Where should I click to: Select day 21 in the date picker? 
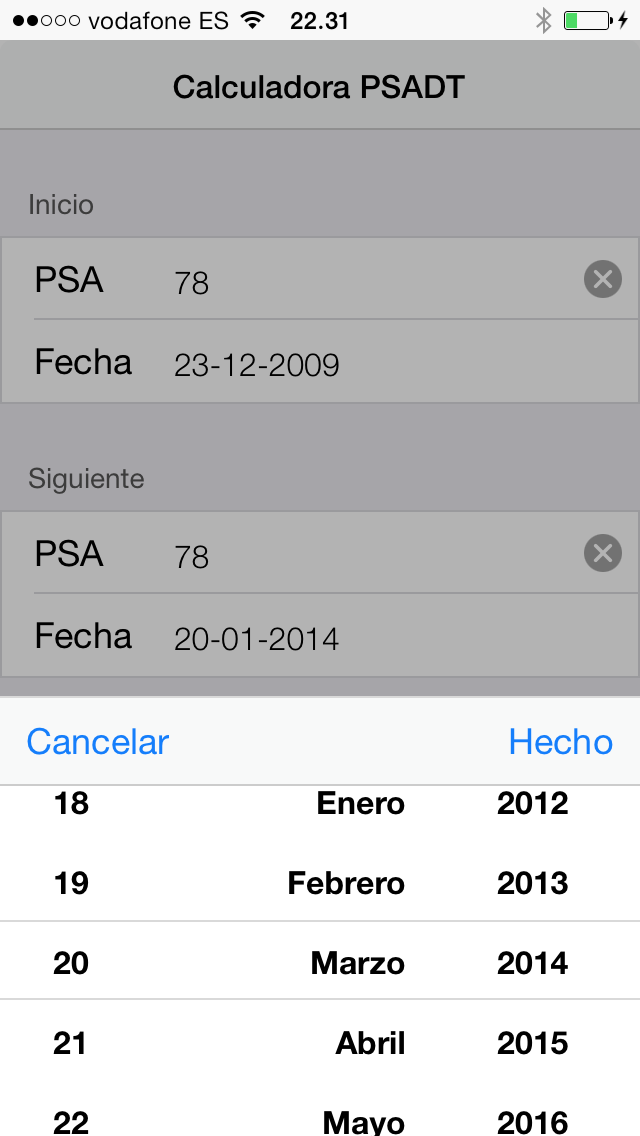coord(70,1043)
